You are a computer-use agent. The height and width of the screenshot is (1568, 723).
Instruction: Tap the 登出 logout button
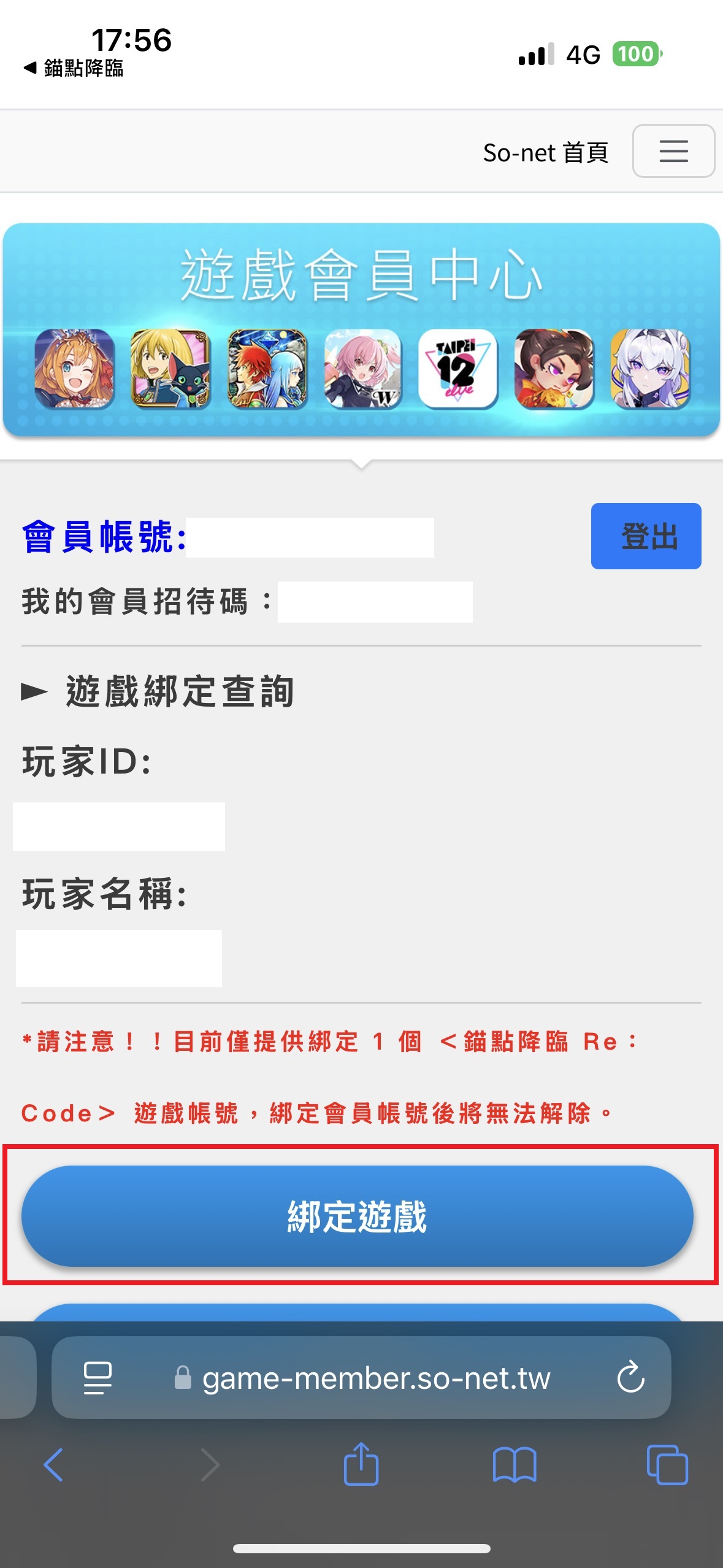click(x=646, y=536)
